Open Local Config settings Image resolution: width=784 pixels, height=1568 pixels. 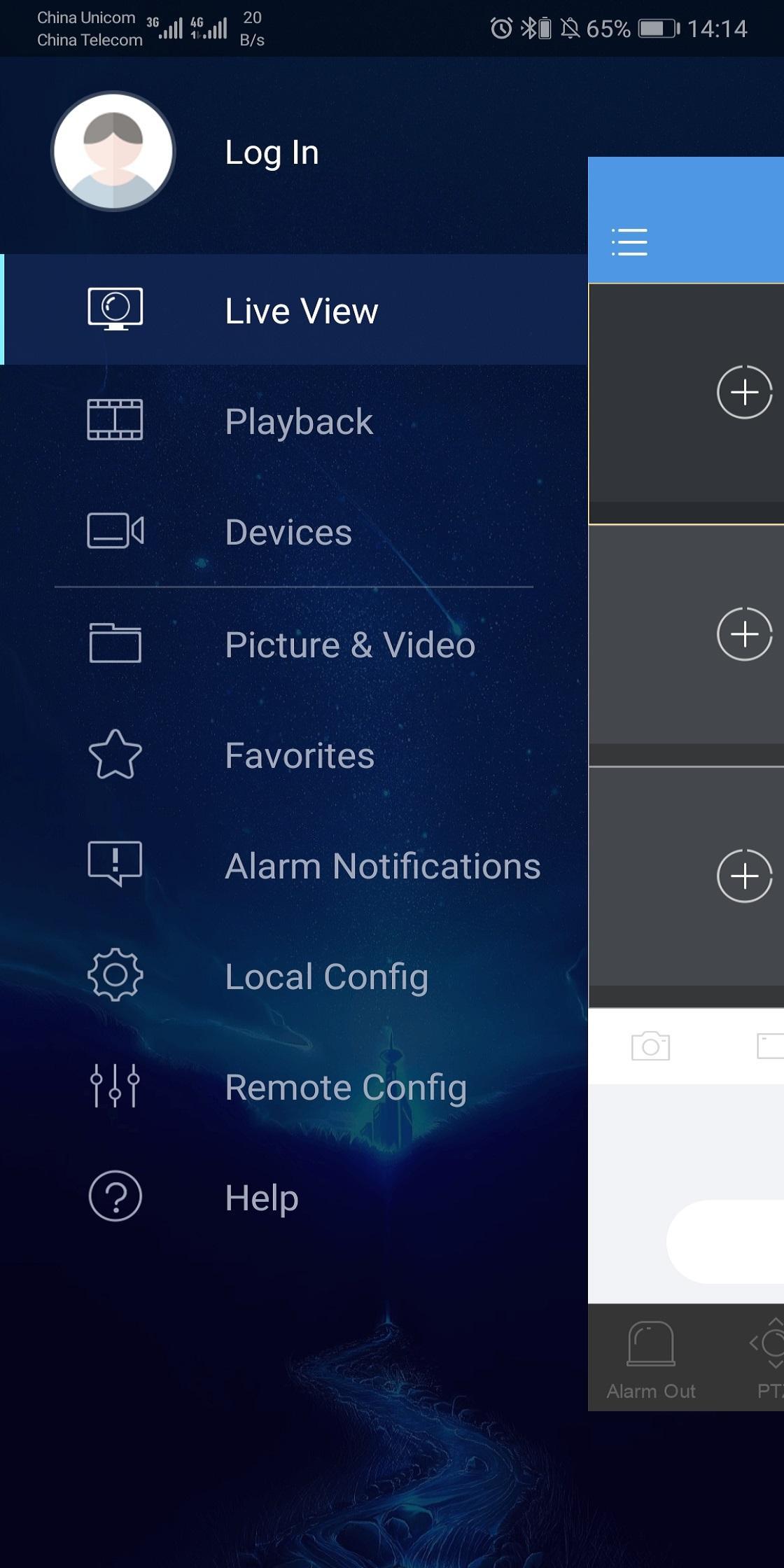click(x=326, y=976)
